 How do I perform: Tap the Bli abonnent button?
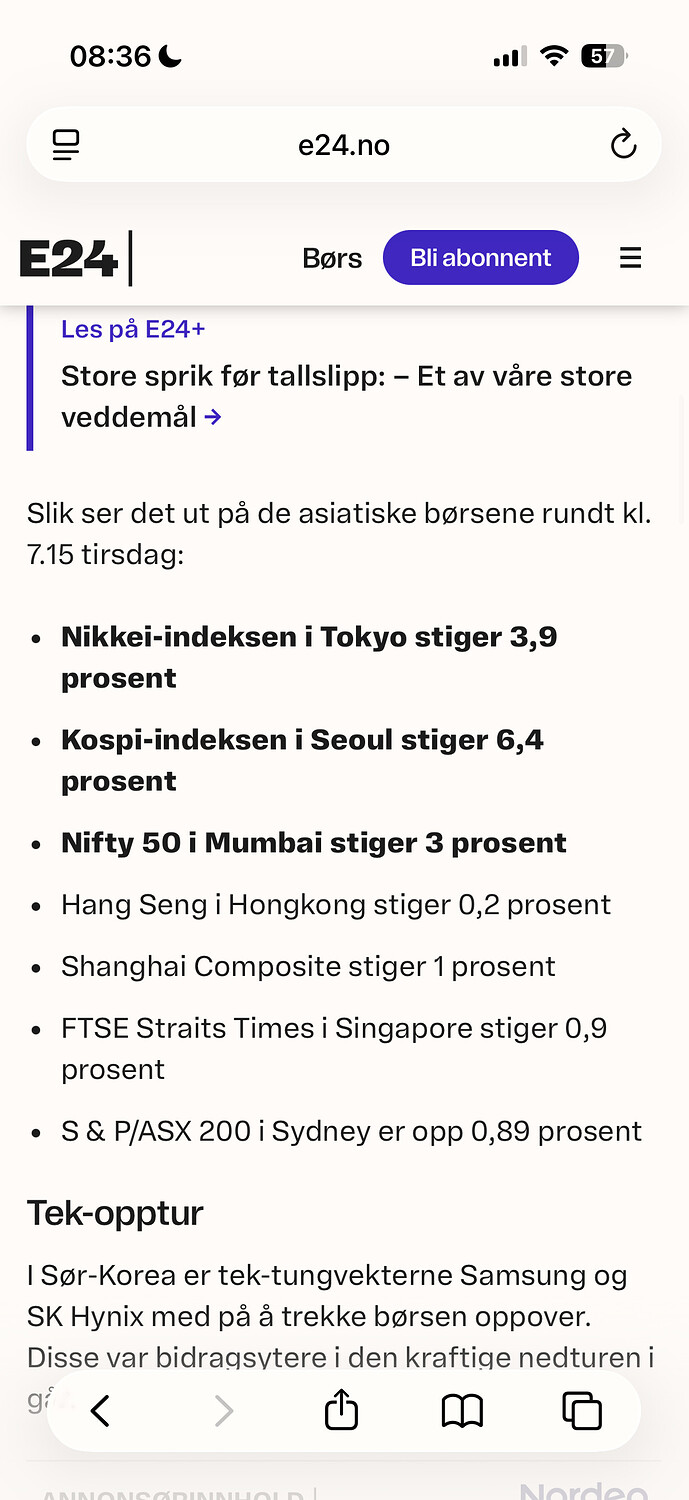pyautogui.click(x=480, y=258)
